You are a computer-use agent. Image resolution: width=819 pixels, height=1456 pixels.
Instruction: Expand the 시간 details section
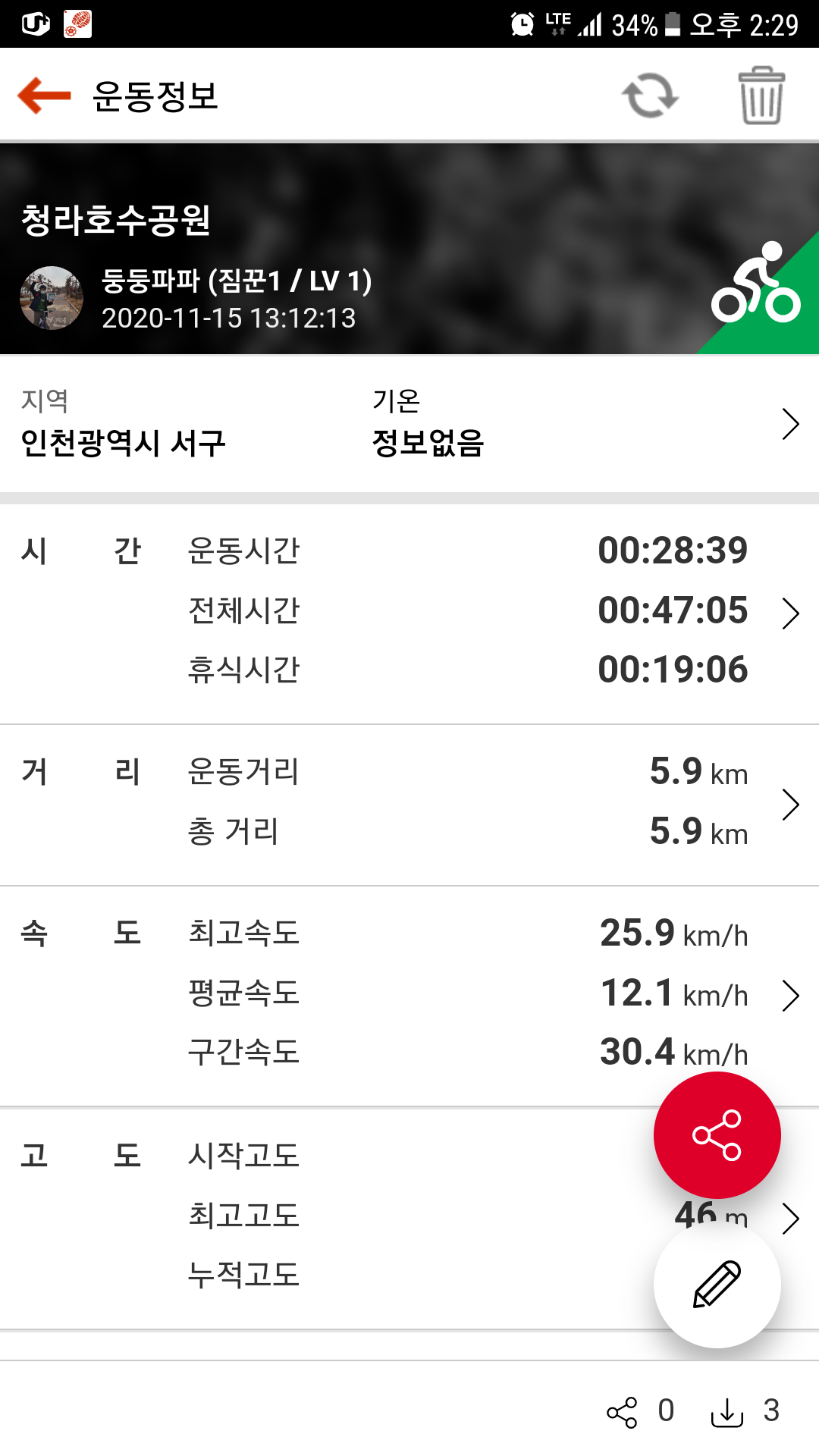tap(789, 613)
